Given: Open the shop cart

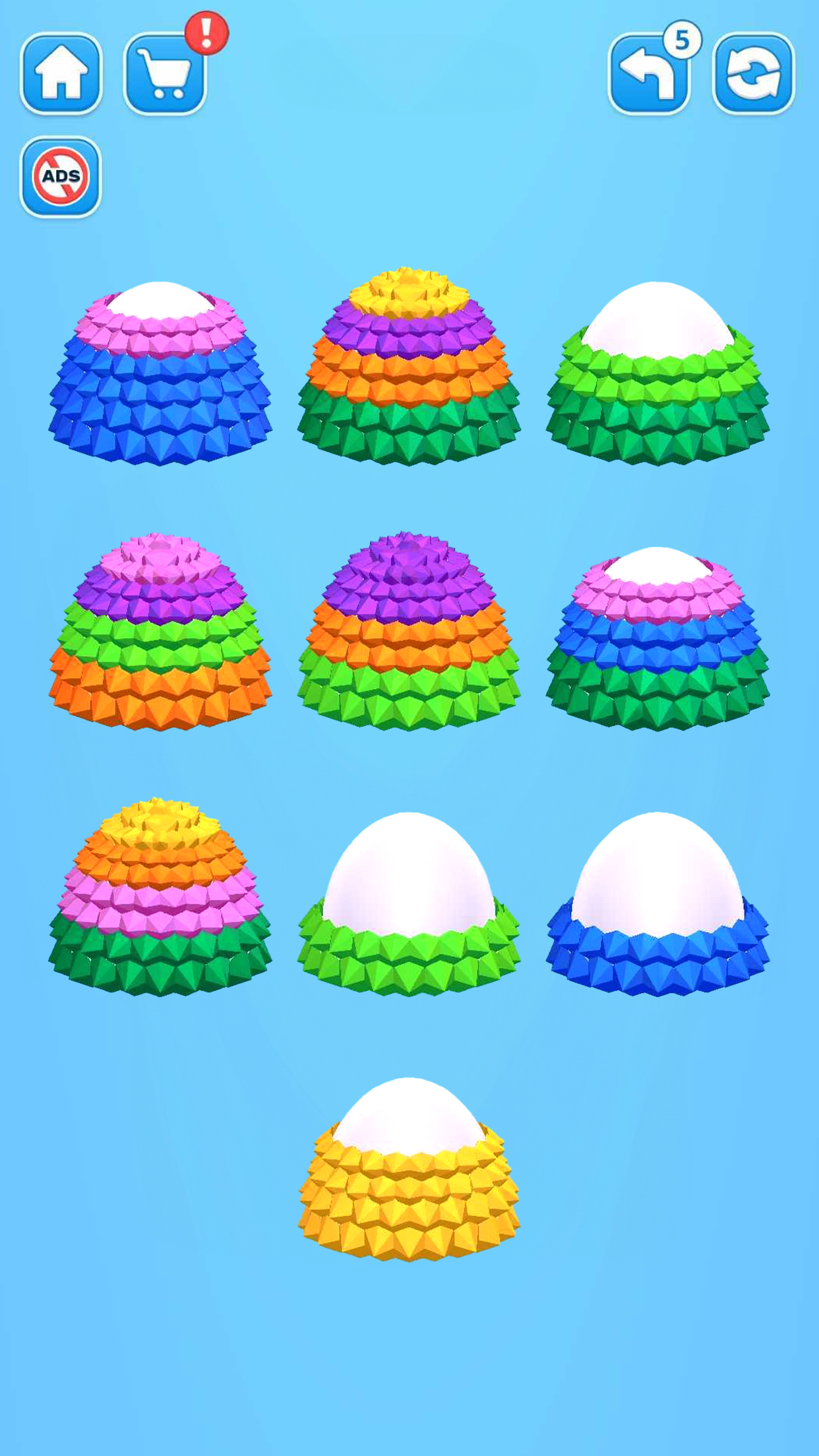Looking at the screenshot, I should [165, 73].
